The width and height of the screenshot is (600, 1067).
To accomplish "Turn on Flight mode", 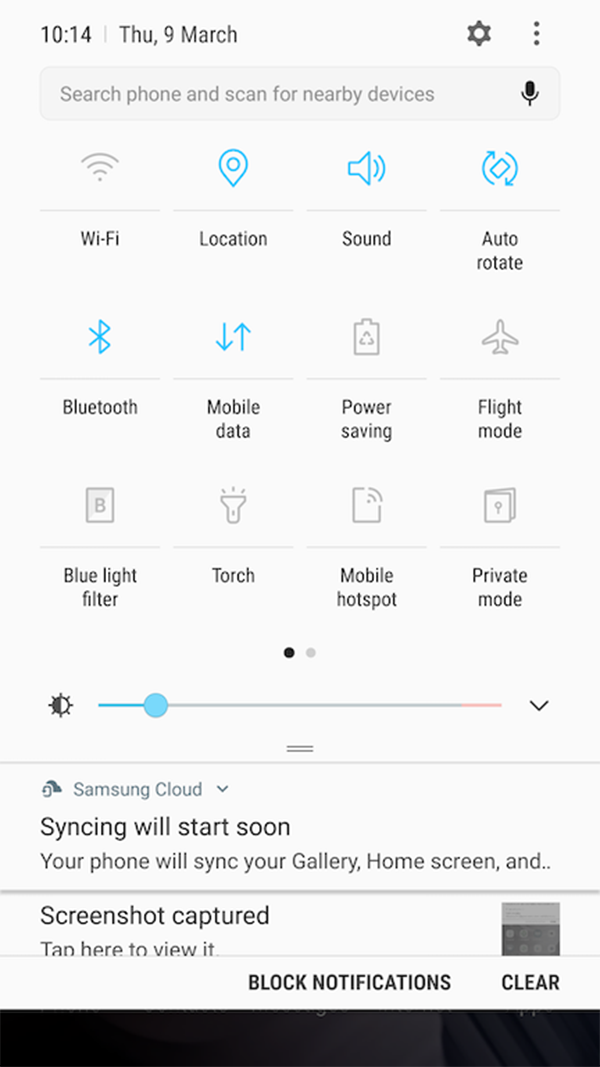I will 499,338.
